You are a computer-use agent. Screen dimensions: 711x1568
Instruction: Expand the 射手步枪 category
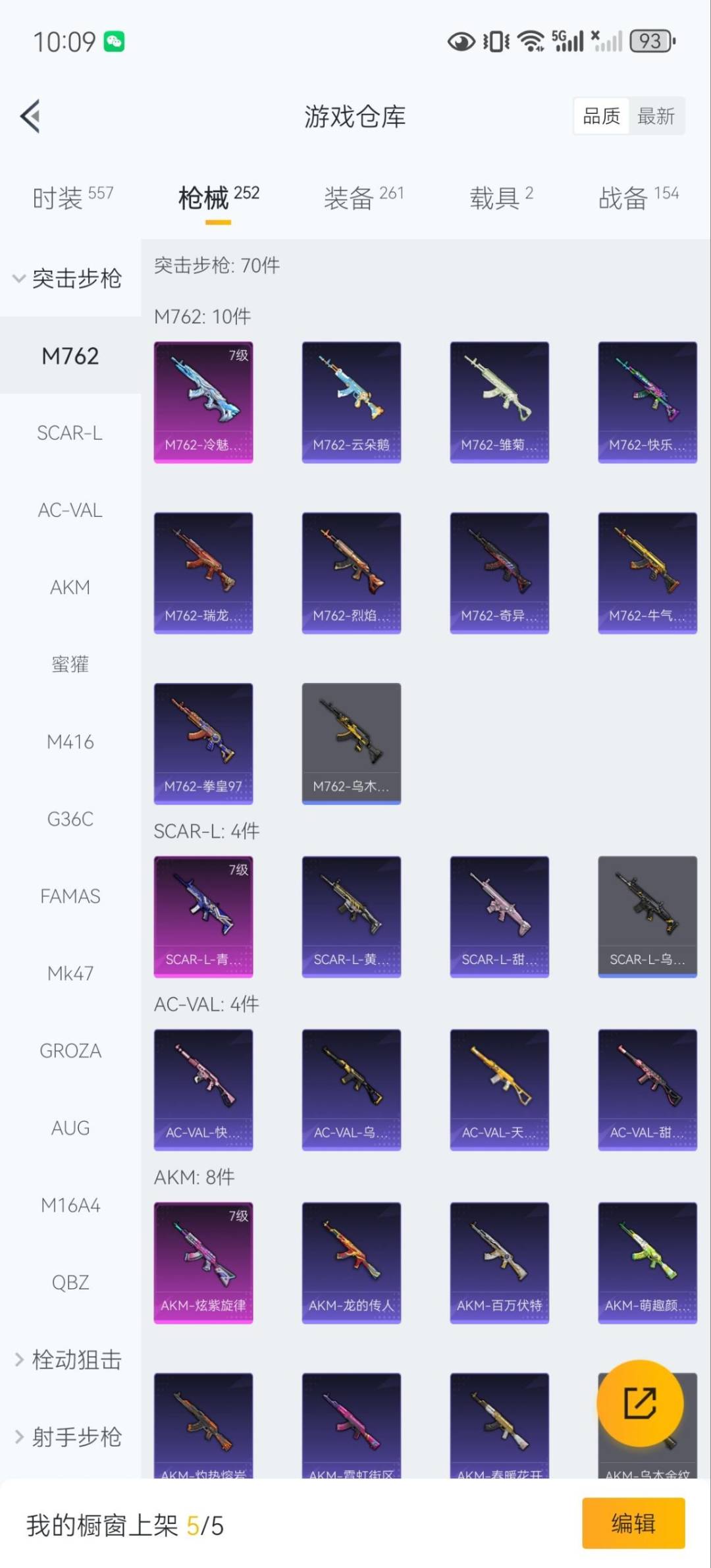pyautogui.click(x=69, y=1436)
